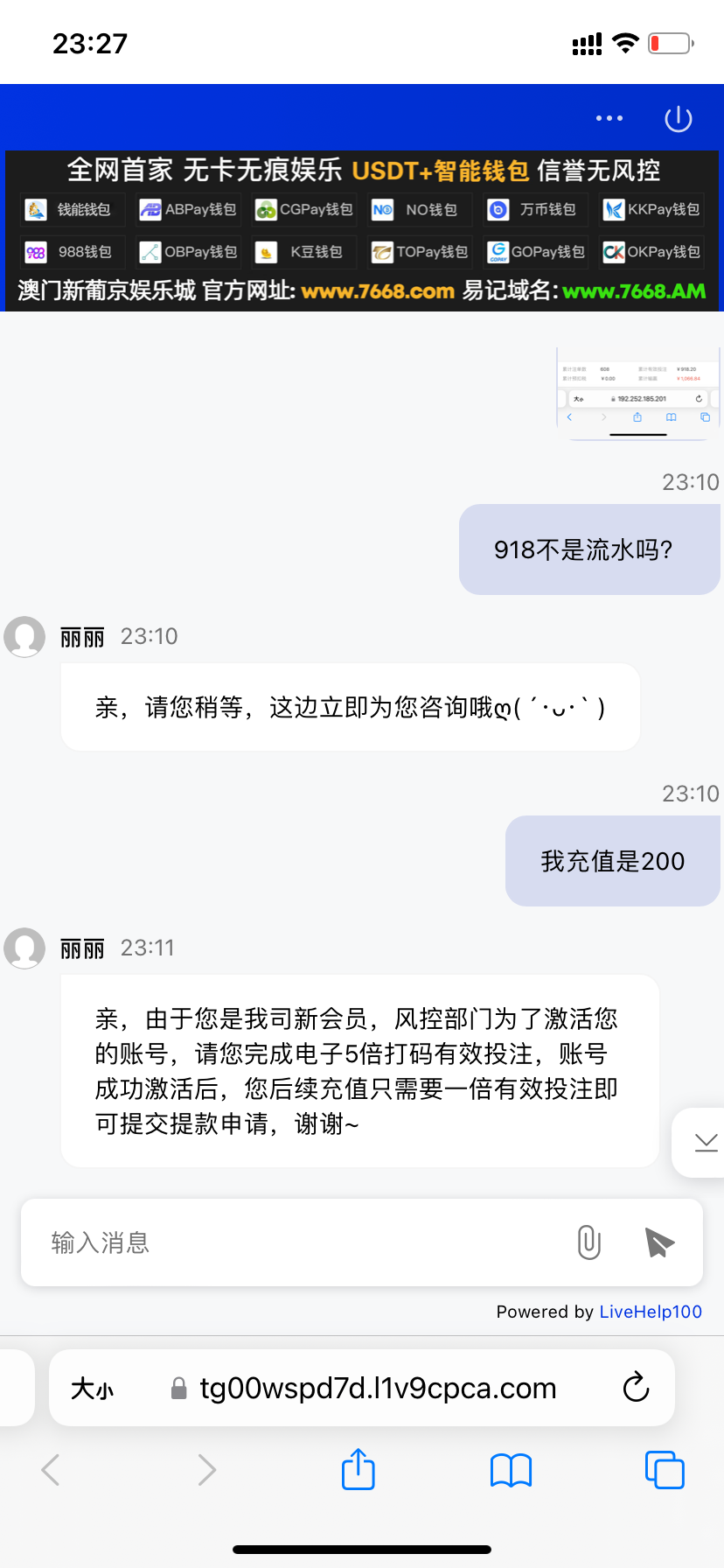Share the page via the share icon
This screenshot has height=1568, width=724.
(358, 1470)
